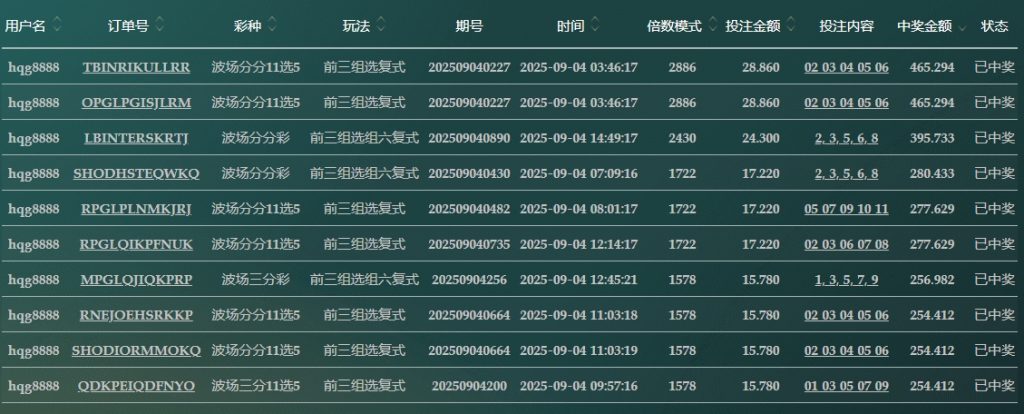Open order OPGLPGISJLRM
Screen dimensions: 1024x414
point(136,102)
